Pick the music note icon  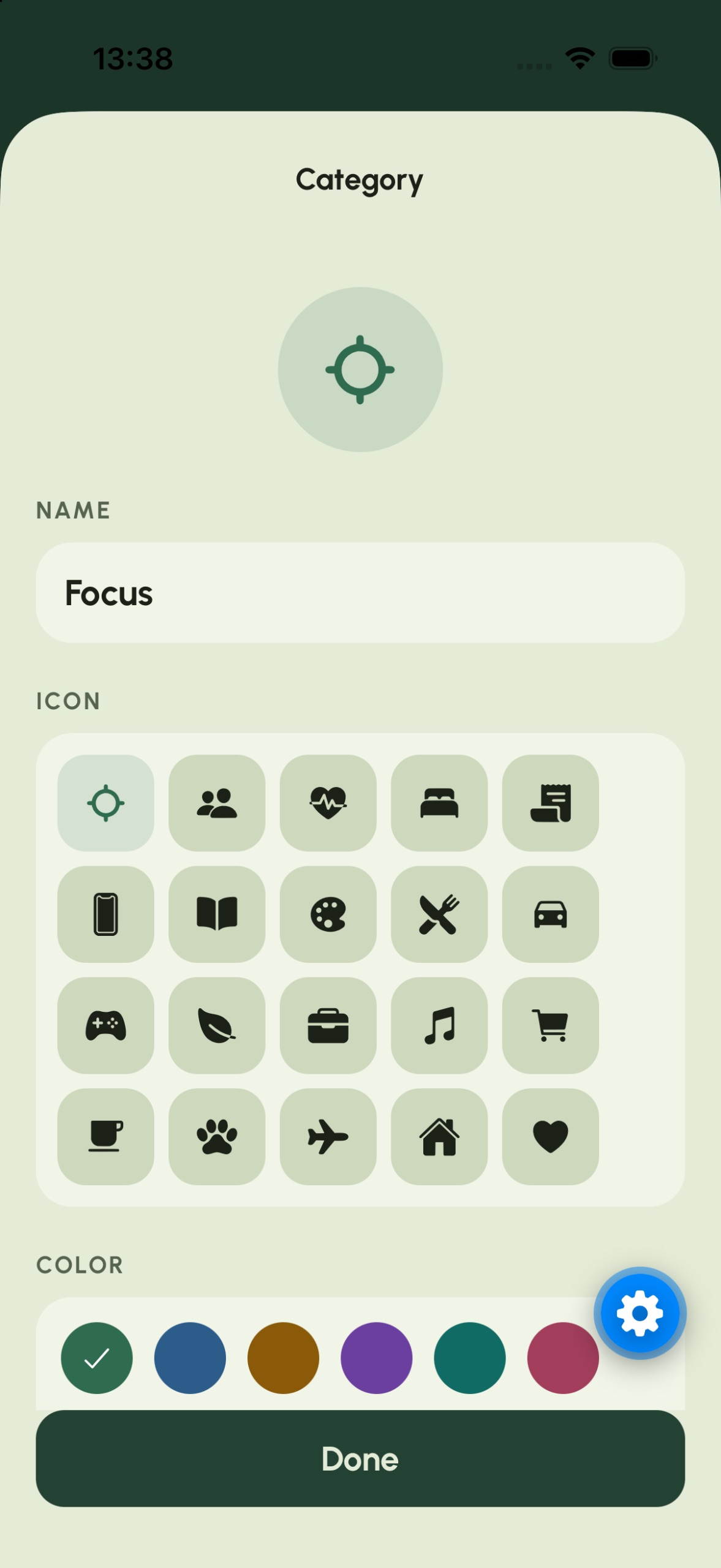[439, 1025]
